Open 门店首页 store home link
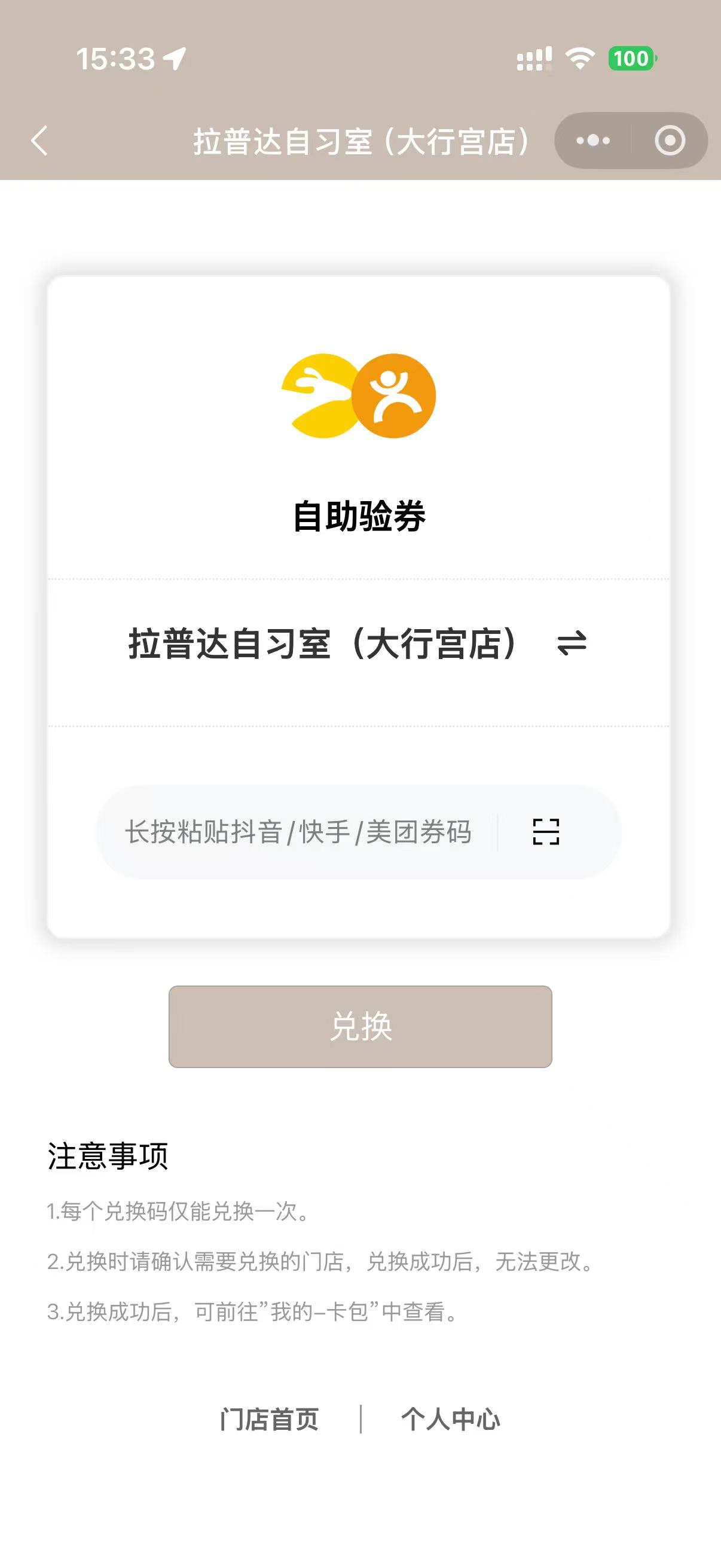Viewport: 721px width, 1568px height. coord(269,1420)
